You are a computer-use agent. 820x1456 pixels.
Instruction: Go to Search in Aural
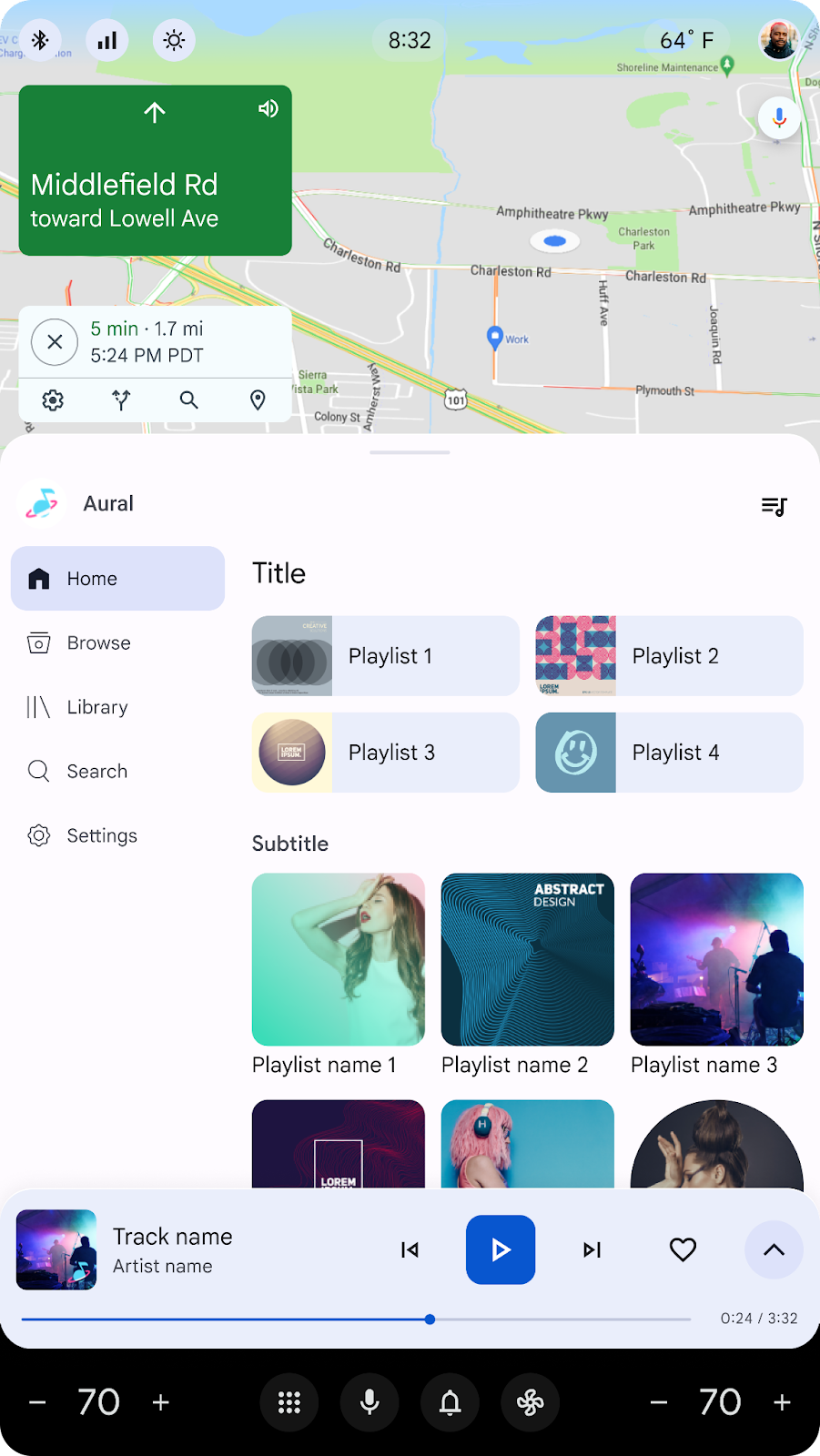[96, 772]
